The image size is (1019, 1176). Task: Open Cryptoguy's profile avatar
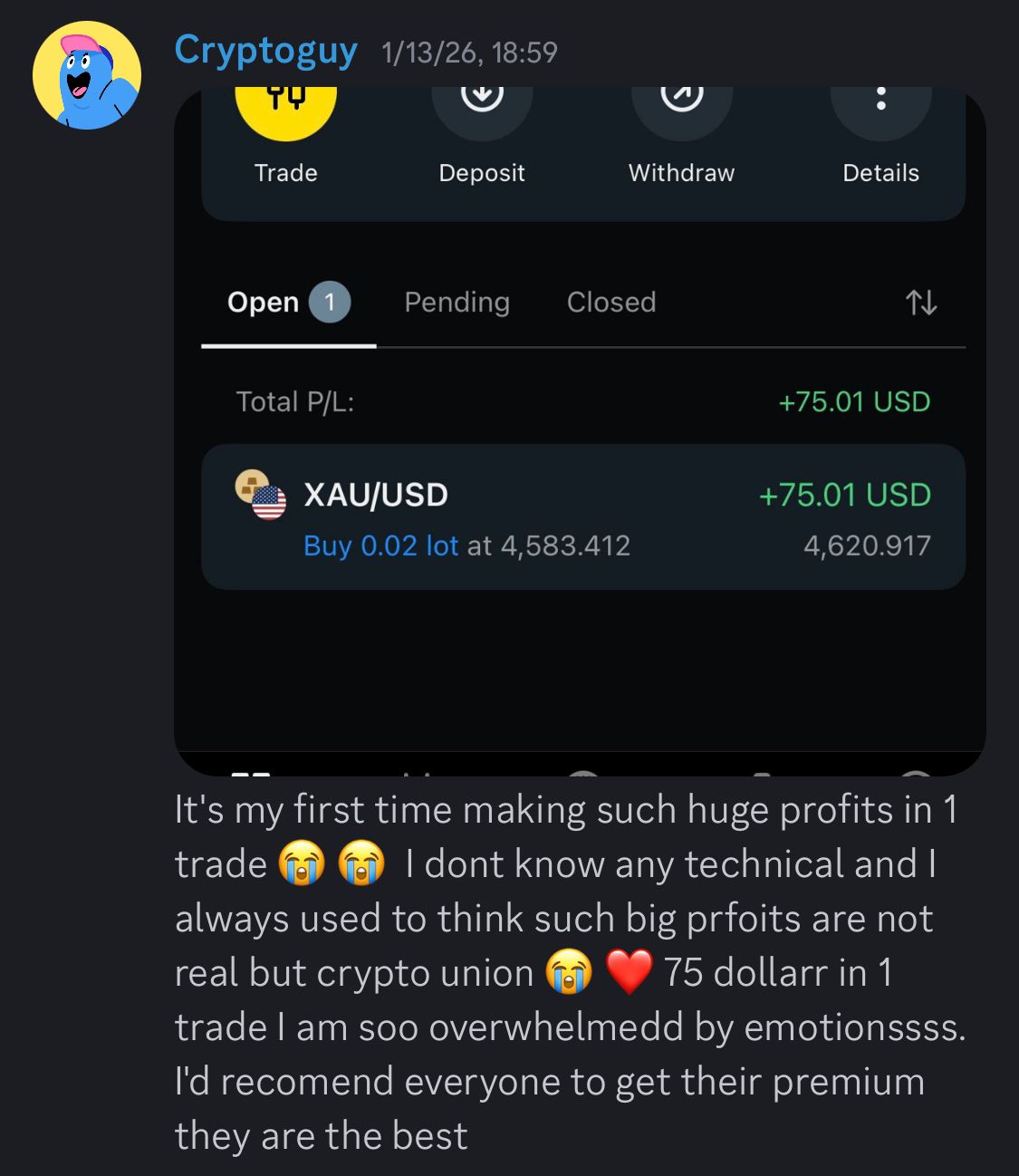[x=87, y=75]
